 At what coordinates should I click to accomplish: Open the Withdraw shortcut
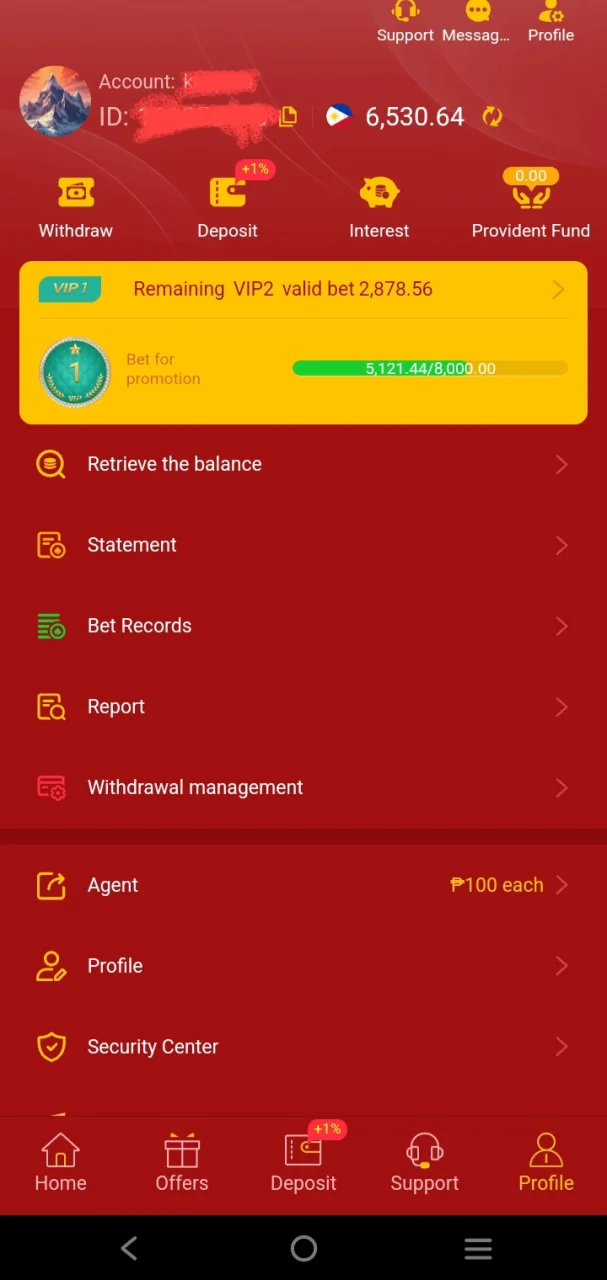(76, 207)
